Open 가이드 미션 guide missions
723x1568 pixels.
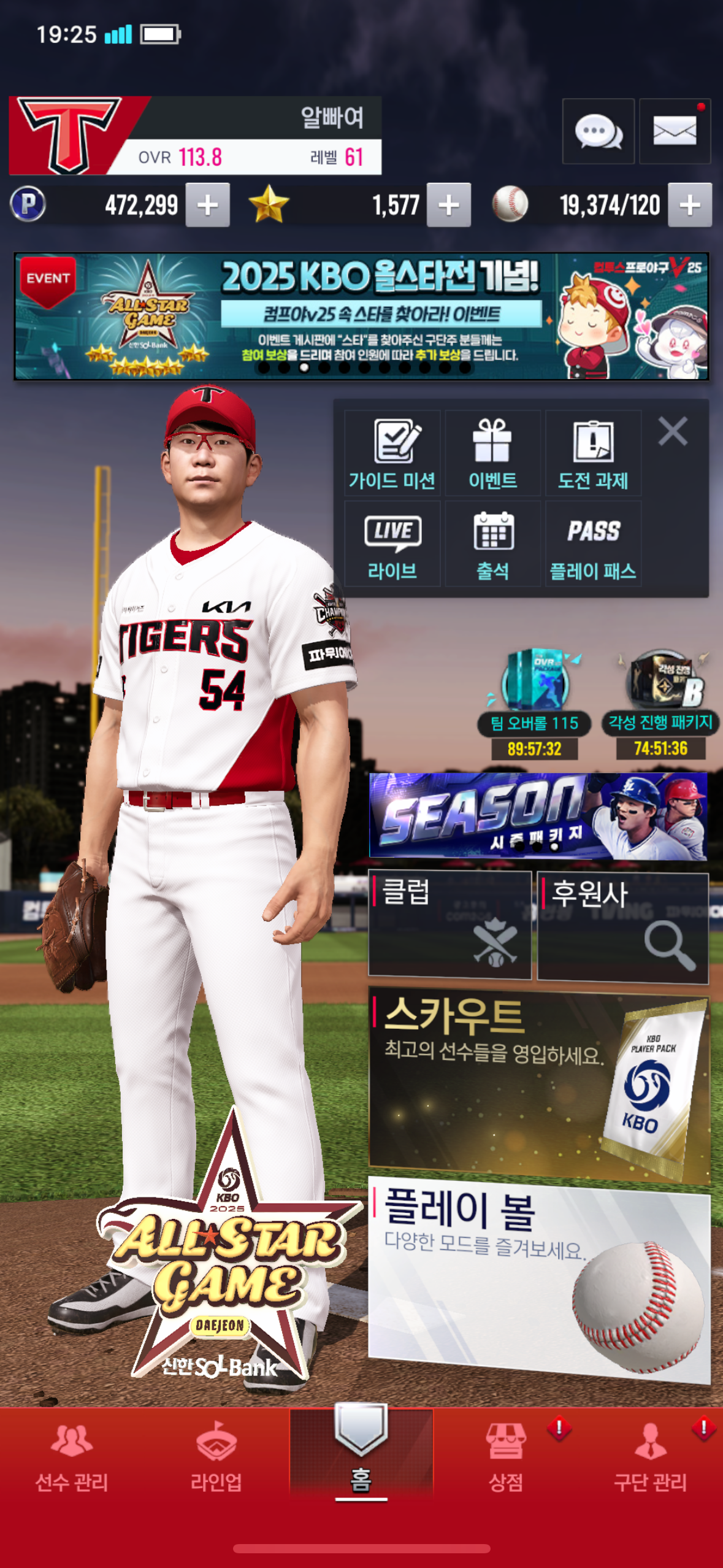(x=392, y=453)
